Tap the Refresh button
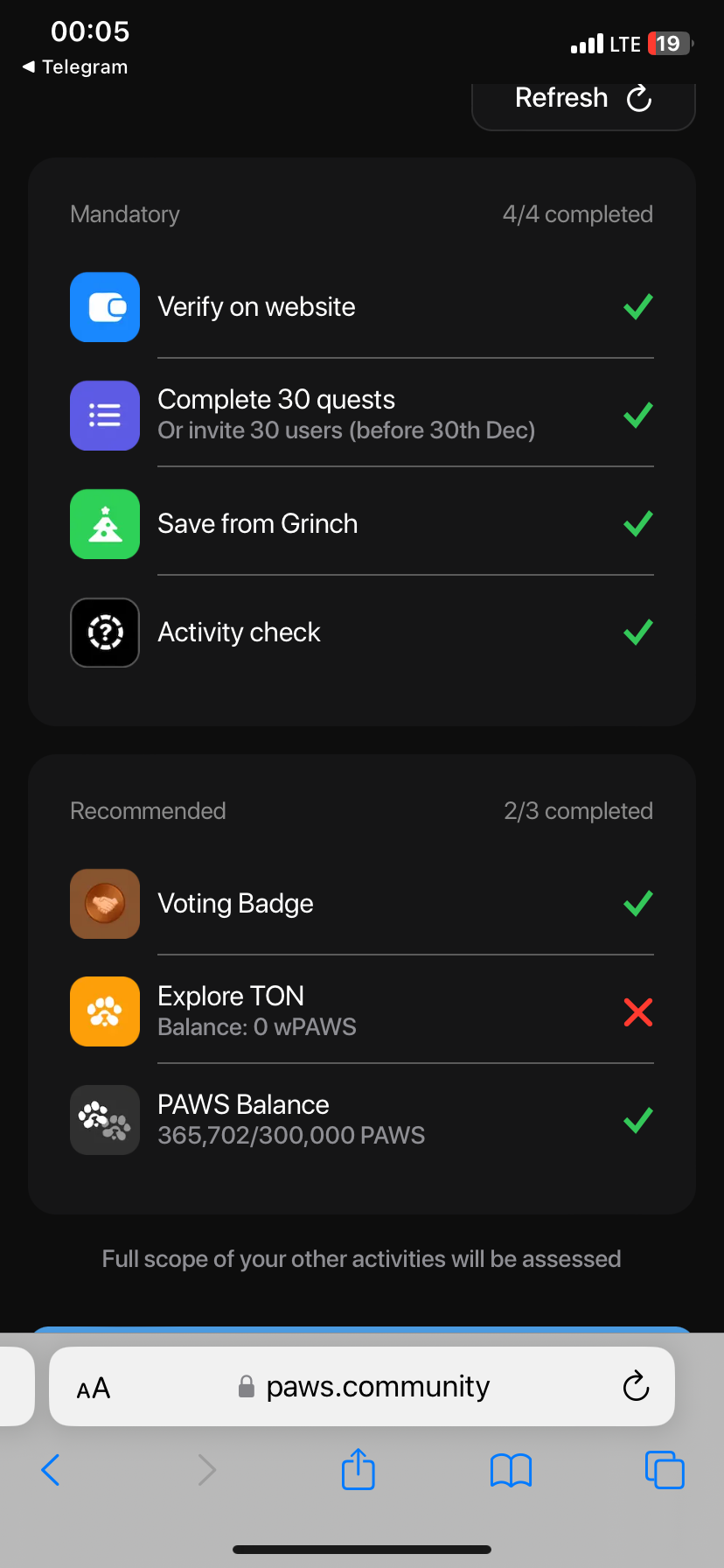Screen dimensions: 724x1568 (583, 99)
